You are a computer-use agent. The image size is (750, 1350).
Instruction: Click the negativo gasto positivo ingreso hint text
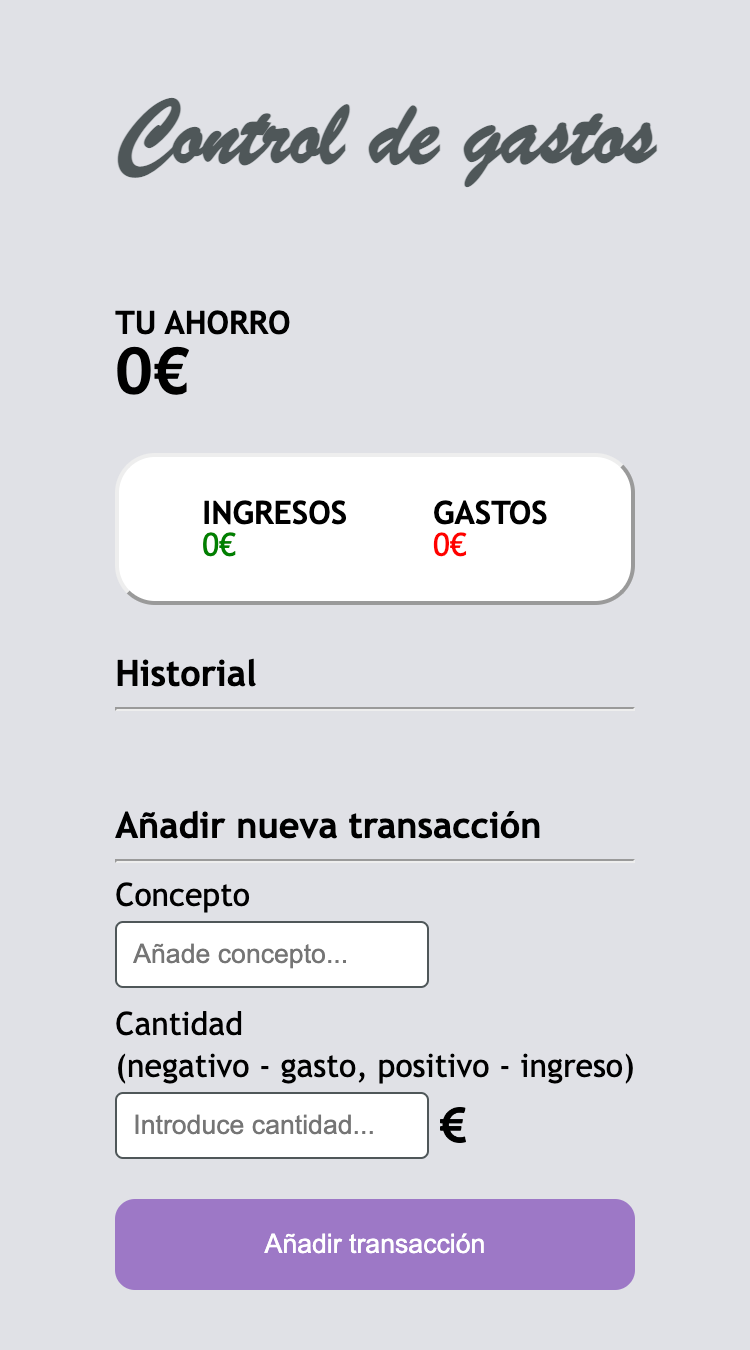click(x=375, y=1066)
